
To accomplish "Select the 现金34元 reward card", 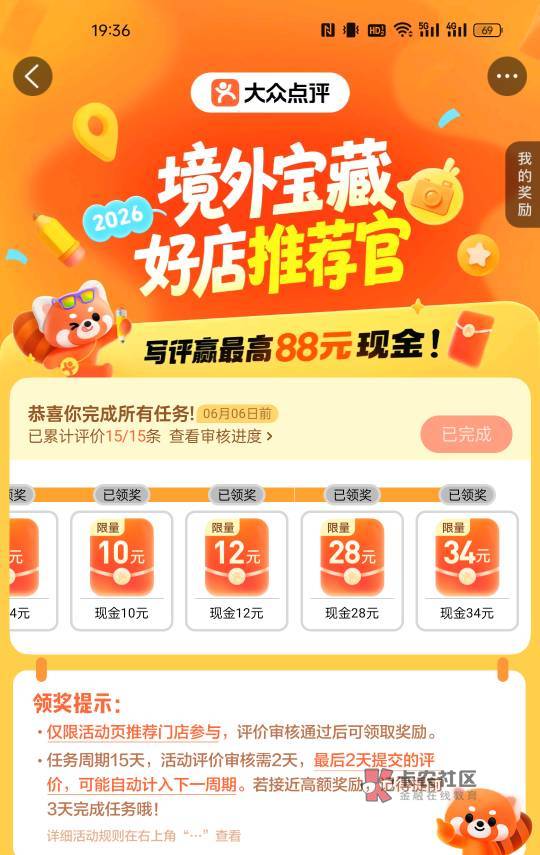I will [467, 571].
